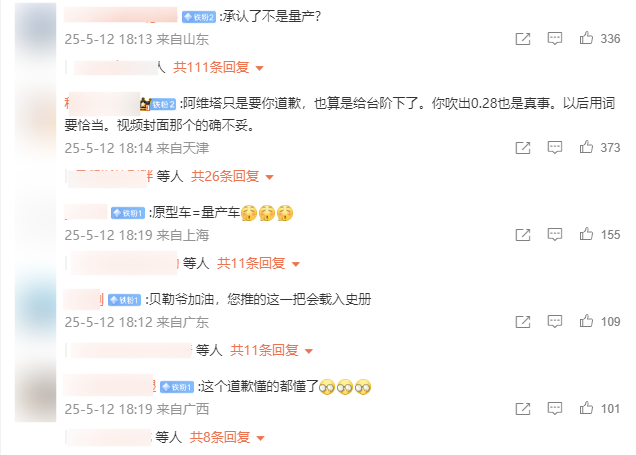This screenshot has height=455, width=636.
Task: Share the comment posted from 广西
Action: click(x=522, y=409)
